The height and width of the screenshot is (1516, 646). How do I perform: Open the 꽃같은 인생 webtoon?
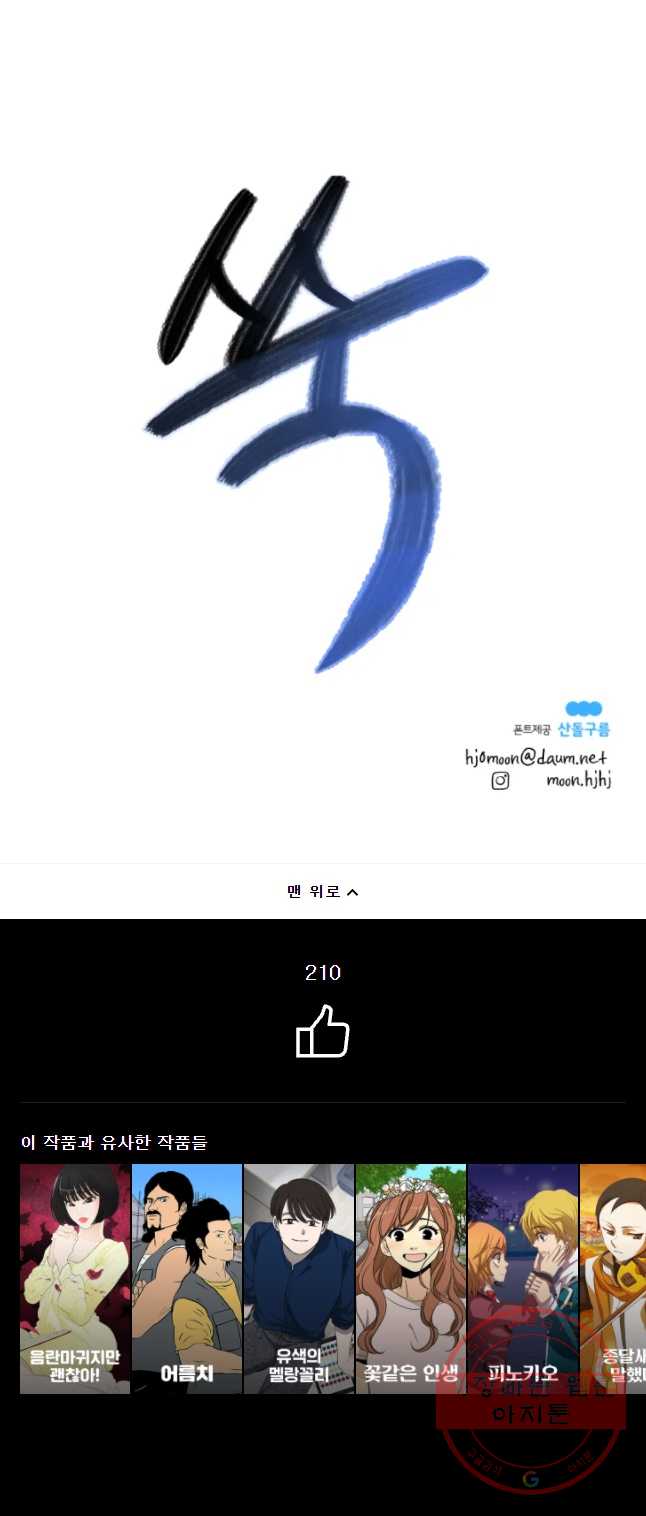[411, 1278]
